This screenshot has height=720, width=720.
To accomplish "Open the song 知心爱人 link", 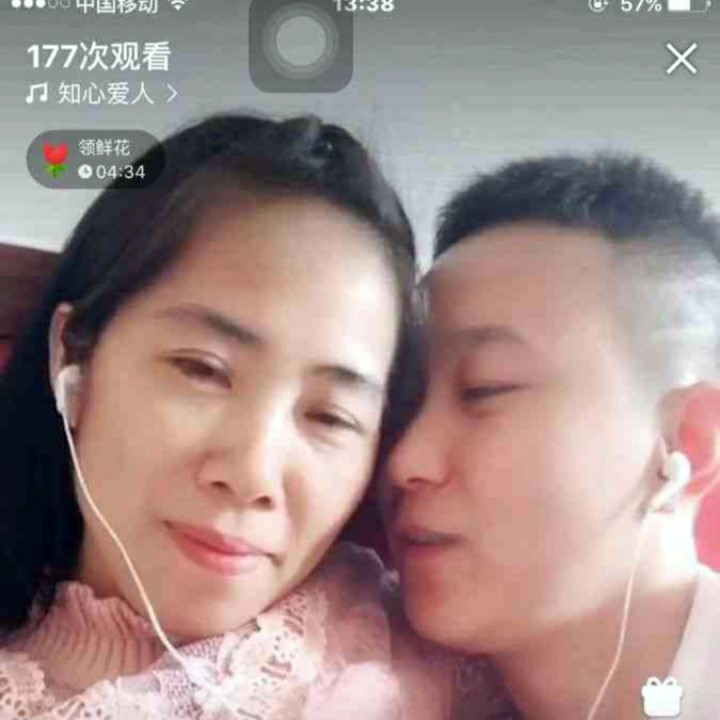I will pos(102,94).
